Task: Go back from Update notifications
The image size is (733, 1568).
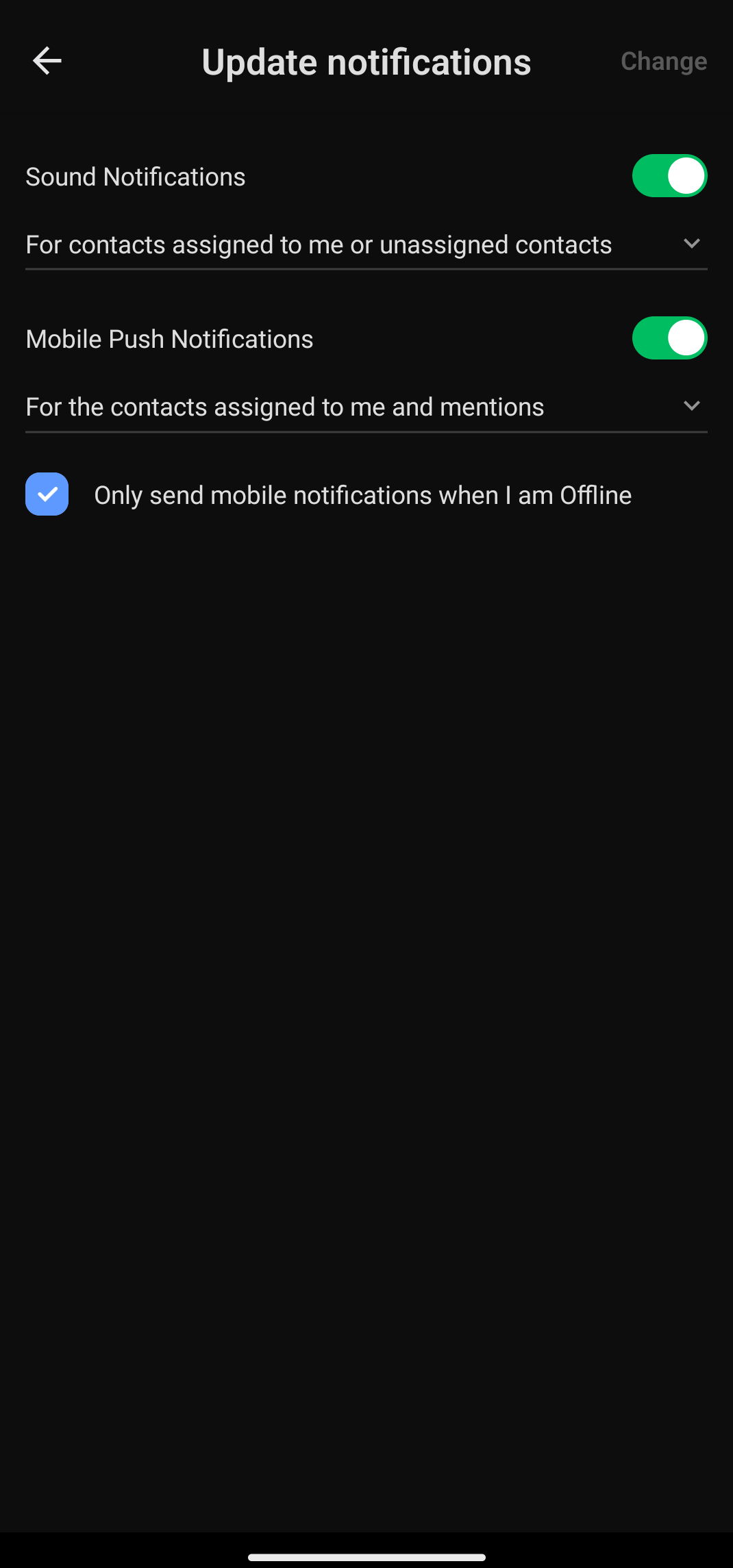Action: tap(47, 61)
